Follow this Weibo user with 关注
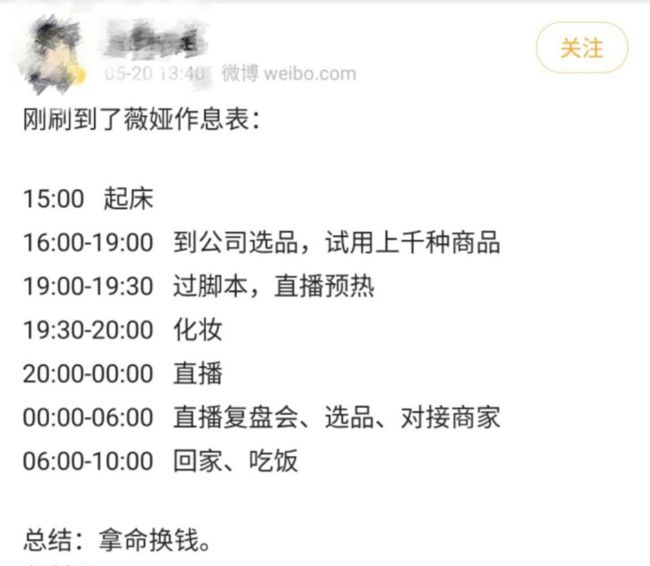The height and width of the screenshot is (566, 650). 581,48
